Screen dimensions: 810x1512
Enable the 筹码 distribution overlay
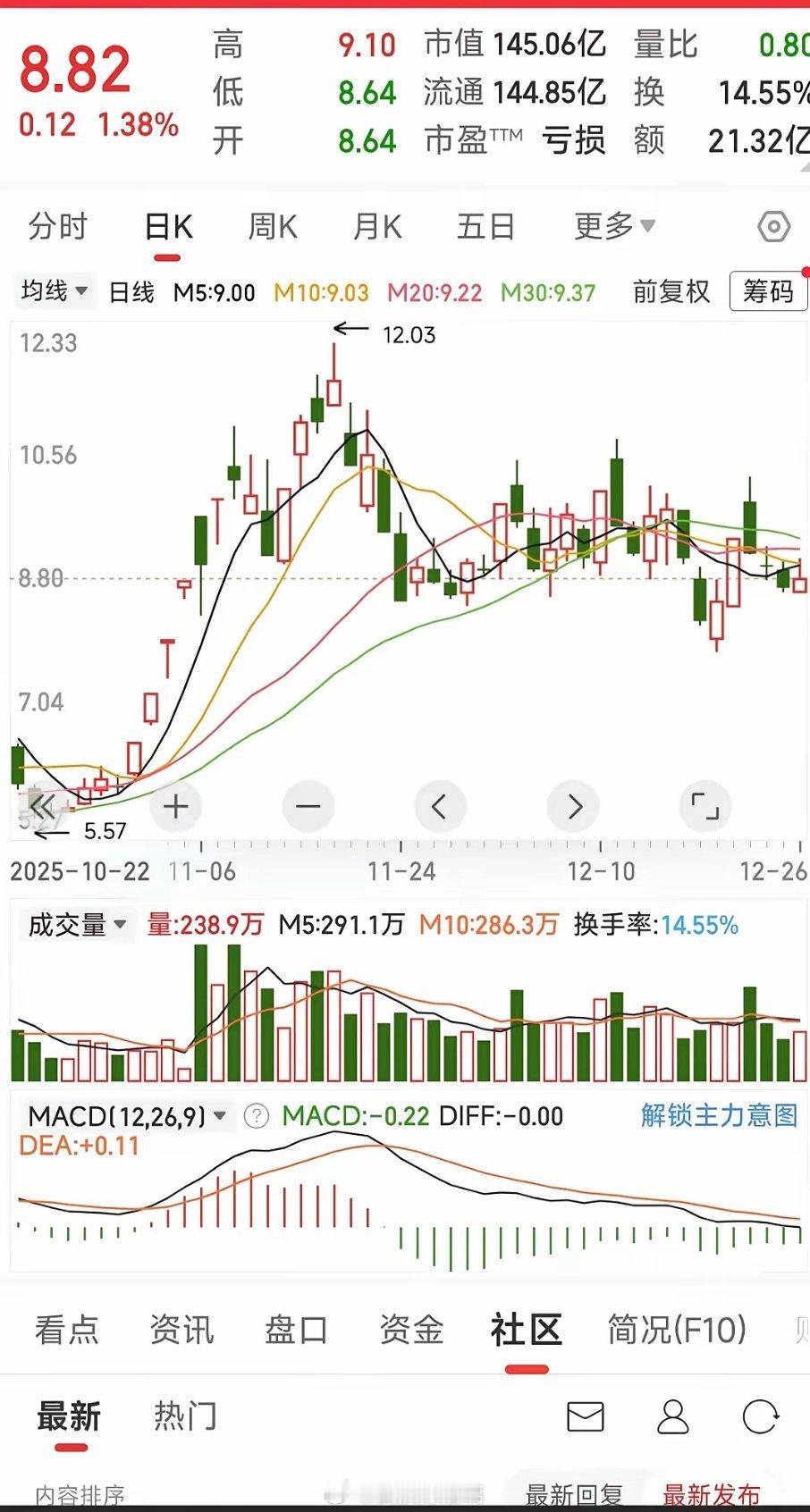(x=767, y=291)
